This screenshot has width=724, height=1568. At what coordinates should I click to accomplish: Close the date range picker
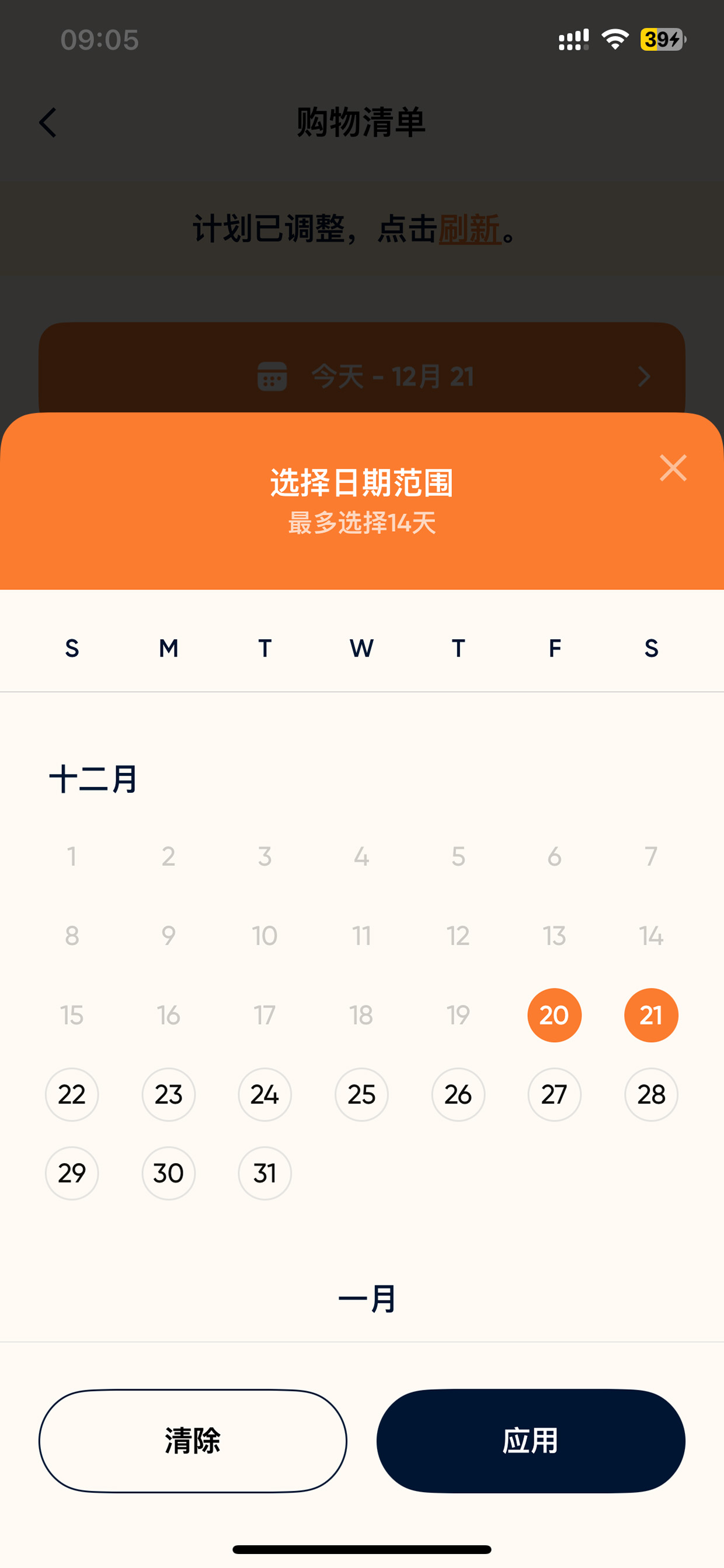pos(673,467)
